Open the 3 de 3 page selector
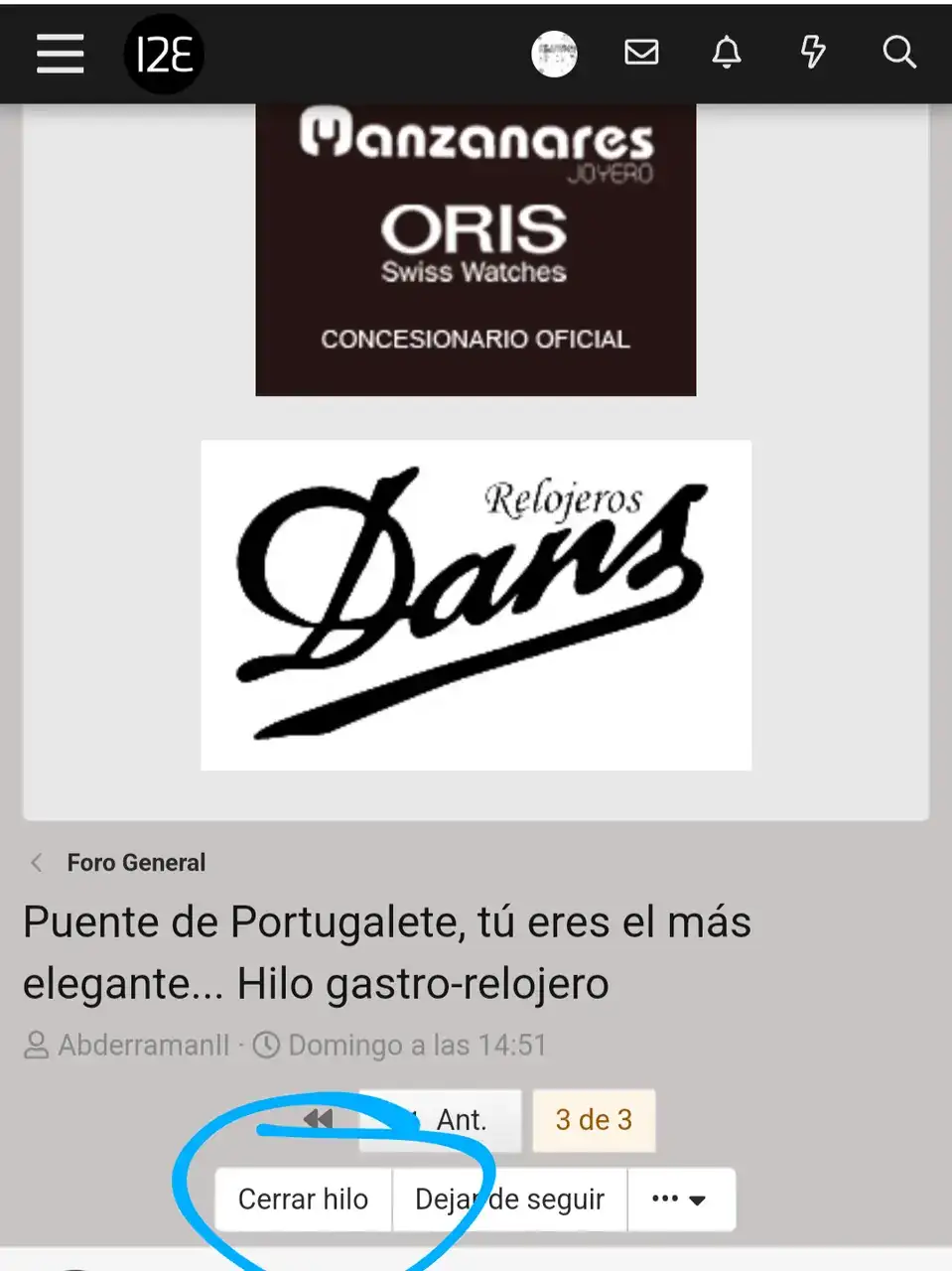 click(x=594, y=1120)
